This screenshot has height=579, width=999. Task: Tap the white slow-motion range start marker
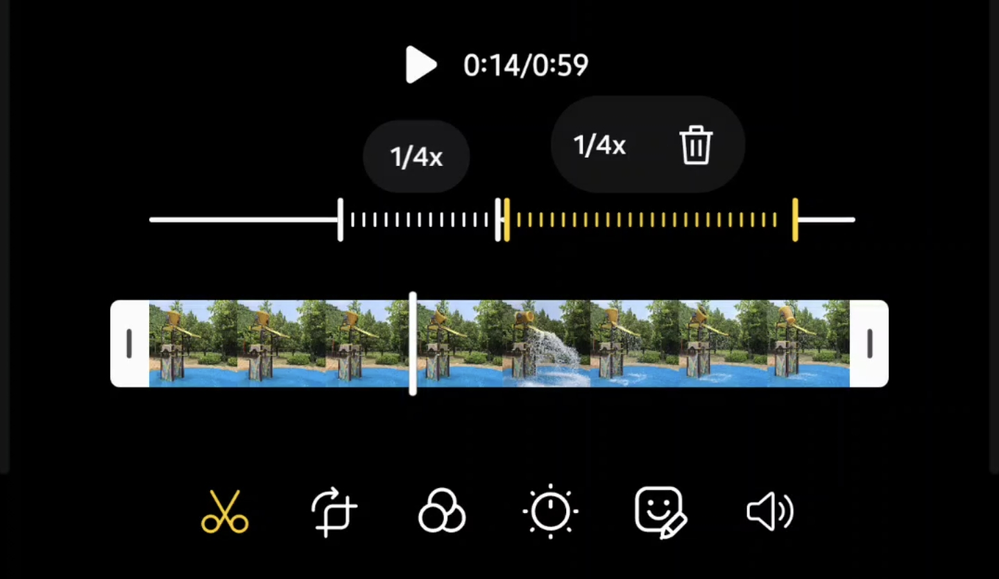(x=341, y=220)
